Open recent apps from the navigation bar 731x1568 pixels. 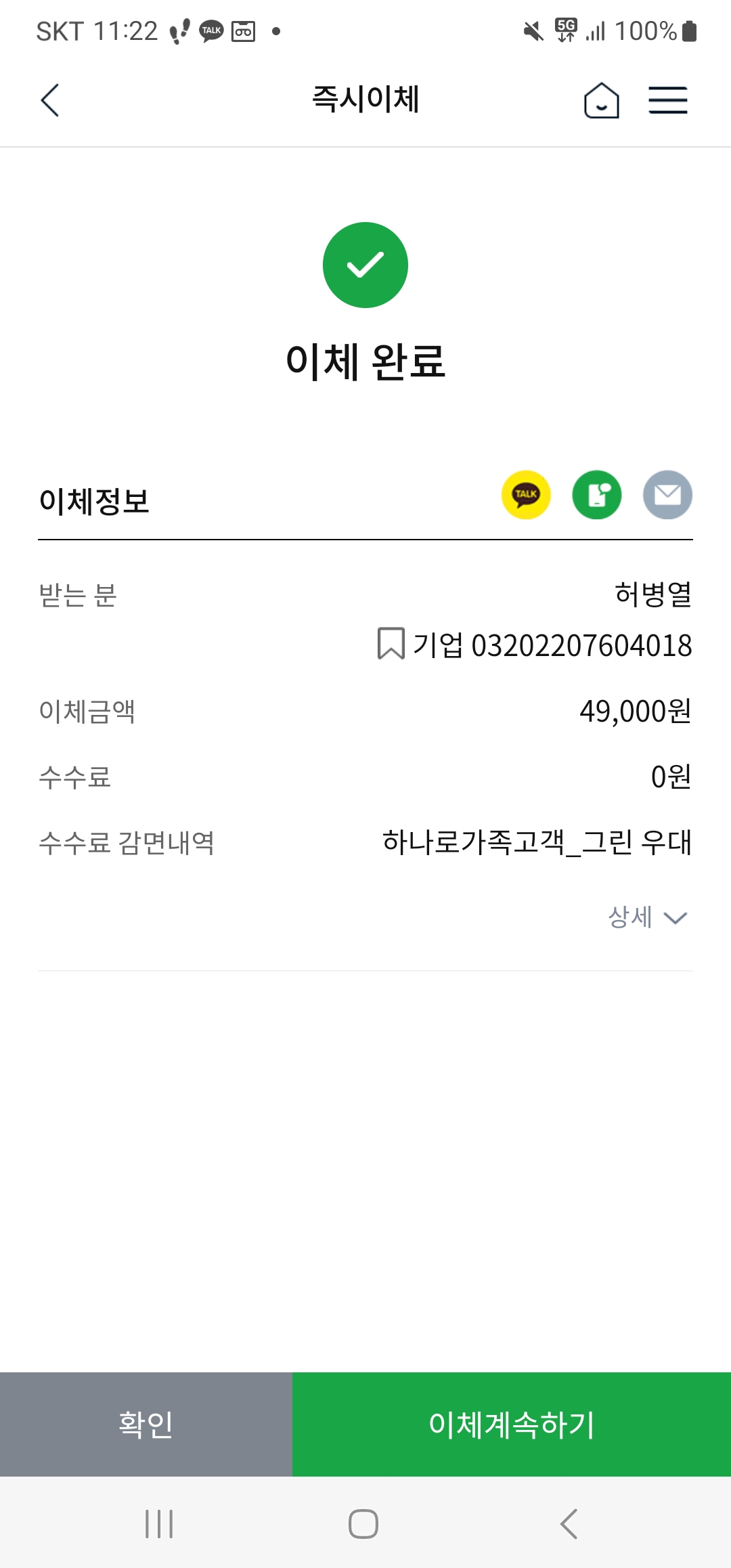tap(160, 1524)
